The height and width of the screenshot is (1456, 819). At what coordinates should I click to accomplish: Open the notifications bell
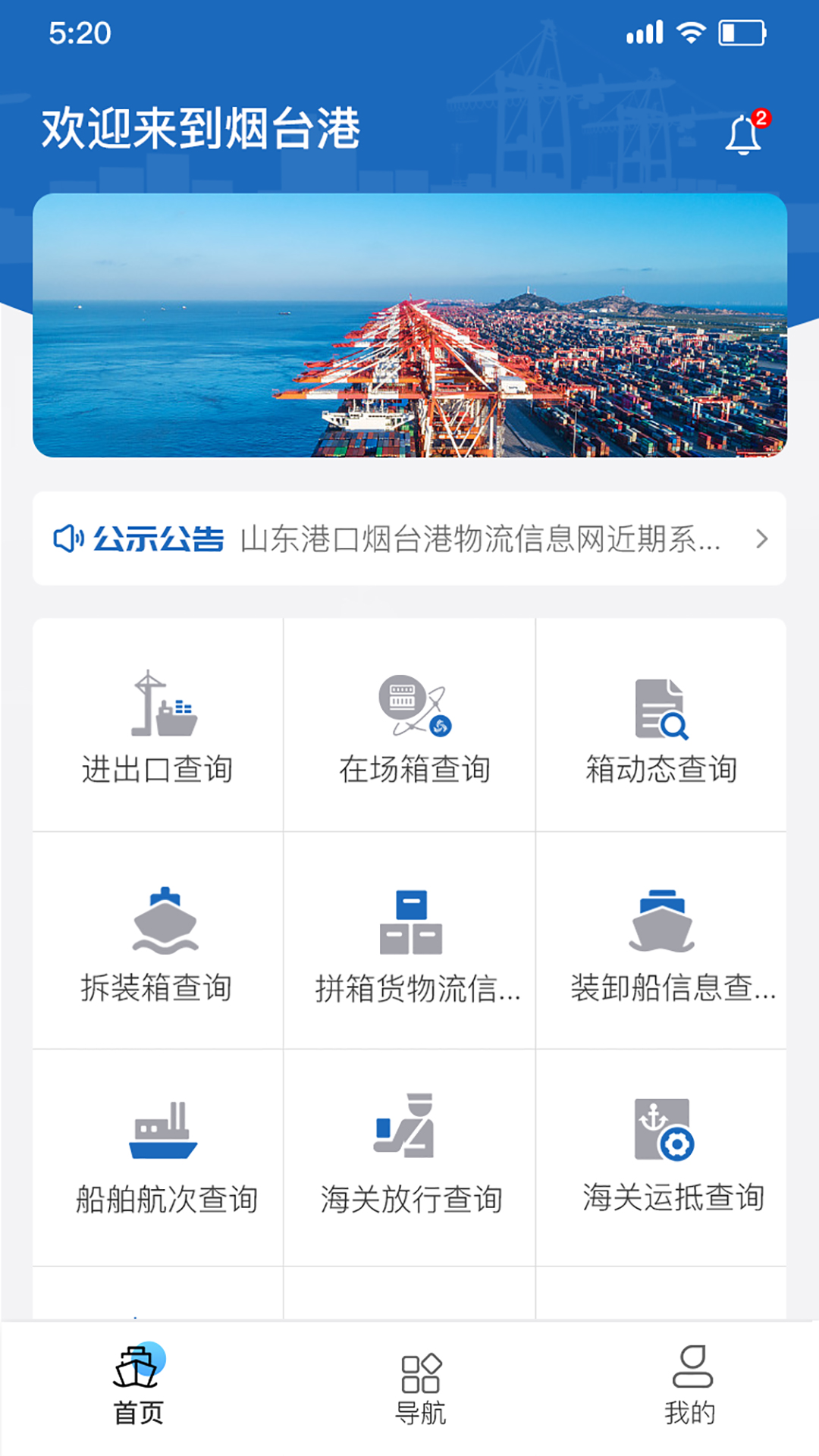744,134
